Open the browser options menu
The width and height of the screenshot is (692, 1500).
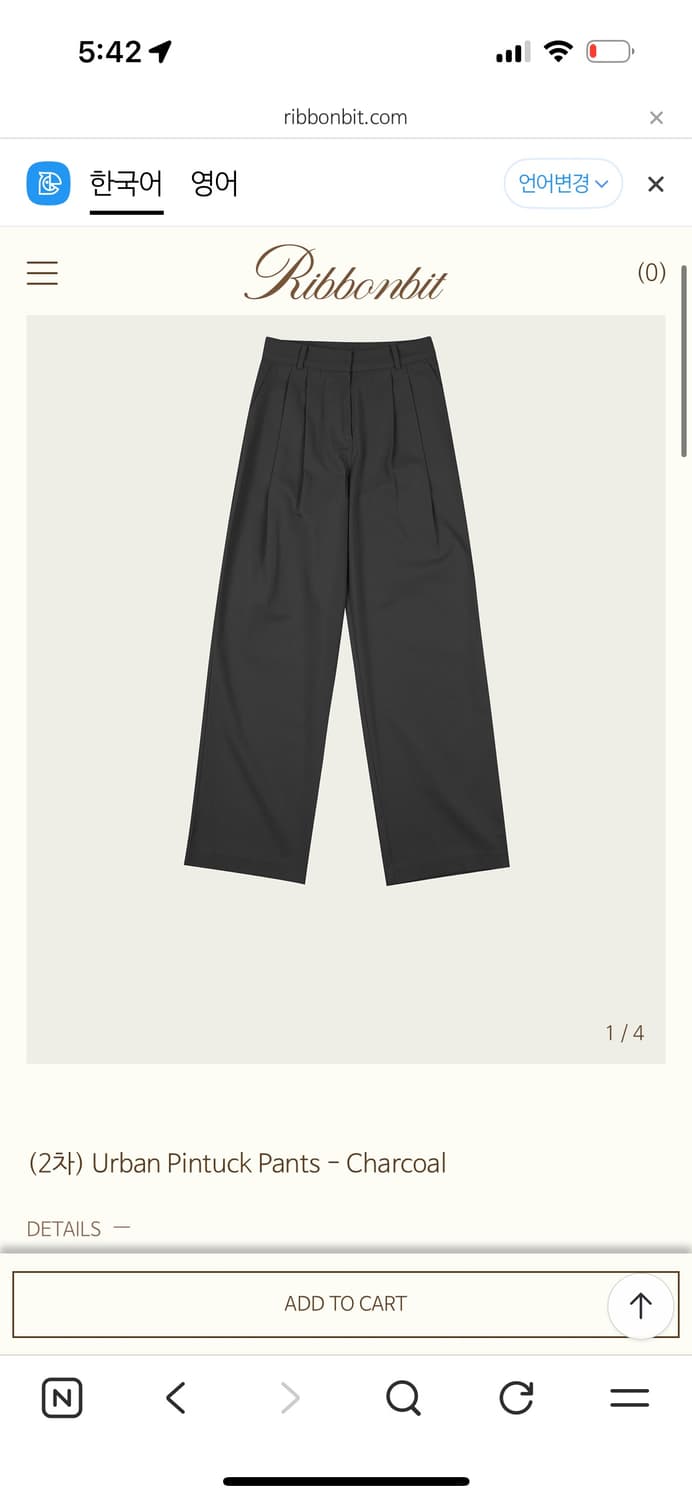pyautogui.click(x=629, y=1397)
